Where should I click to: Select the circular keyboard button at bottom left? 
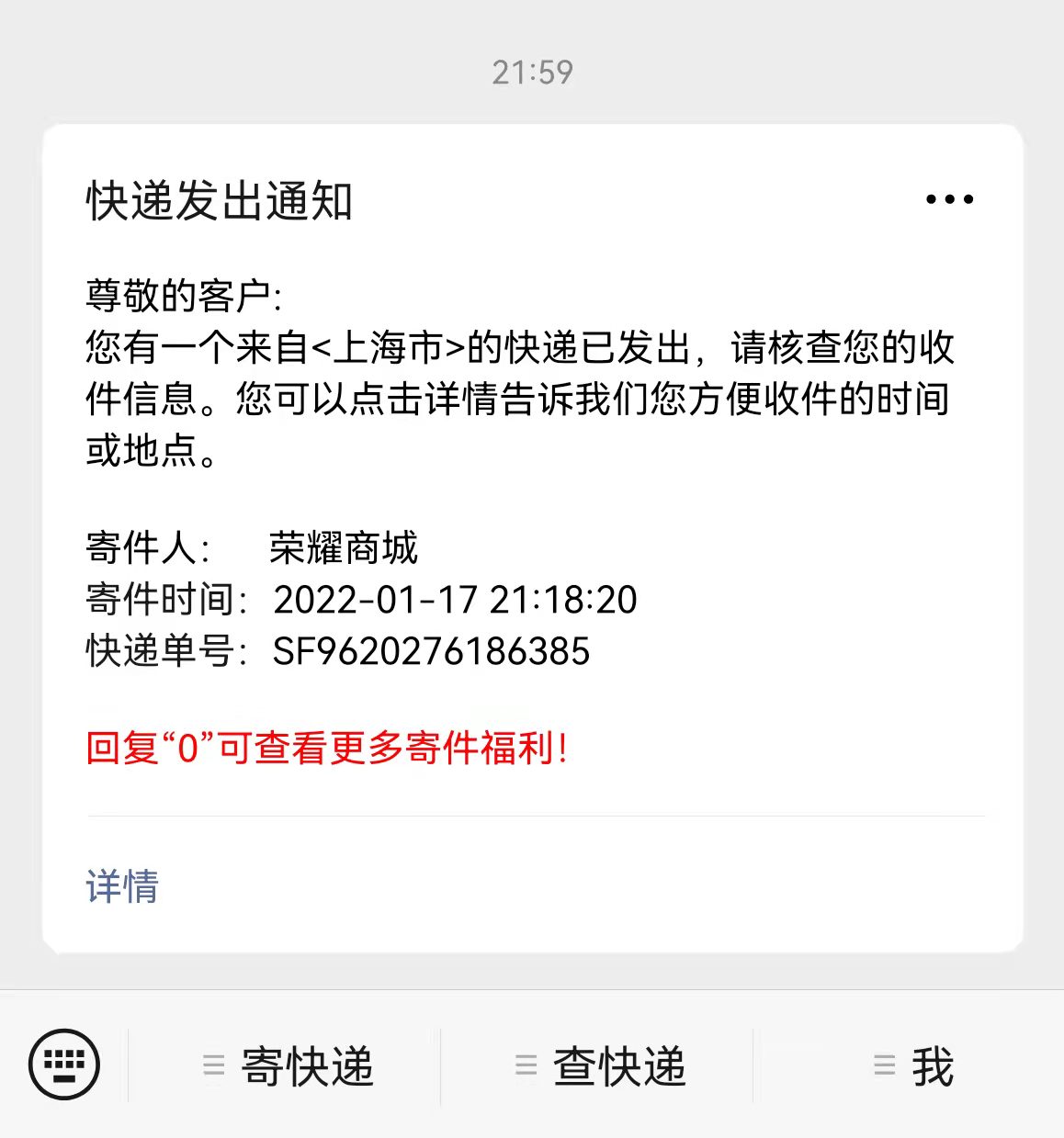click(62, 1065)
